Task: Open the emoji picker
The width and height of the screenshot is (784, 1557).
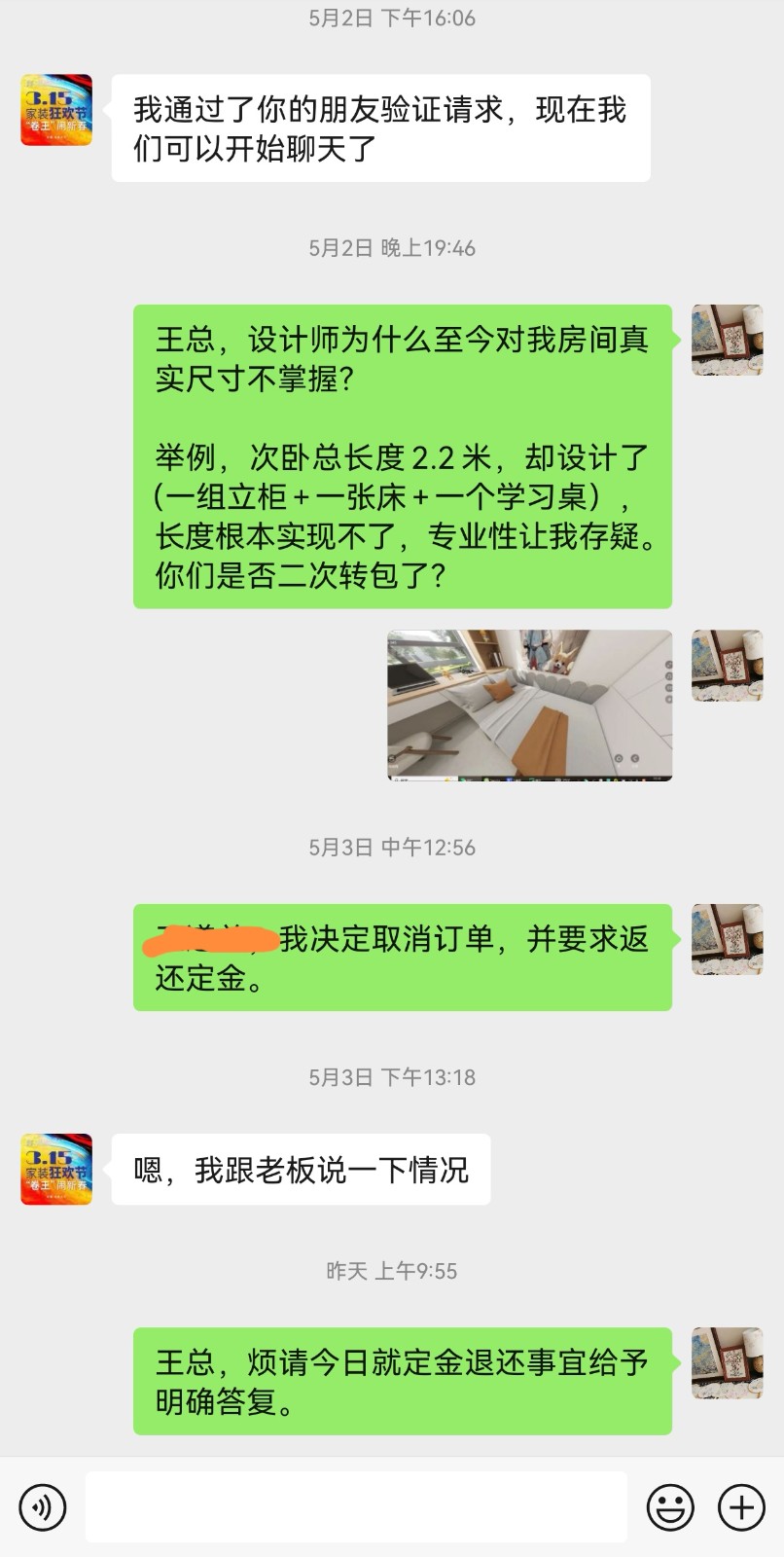Action: (671, 1507)
